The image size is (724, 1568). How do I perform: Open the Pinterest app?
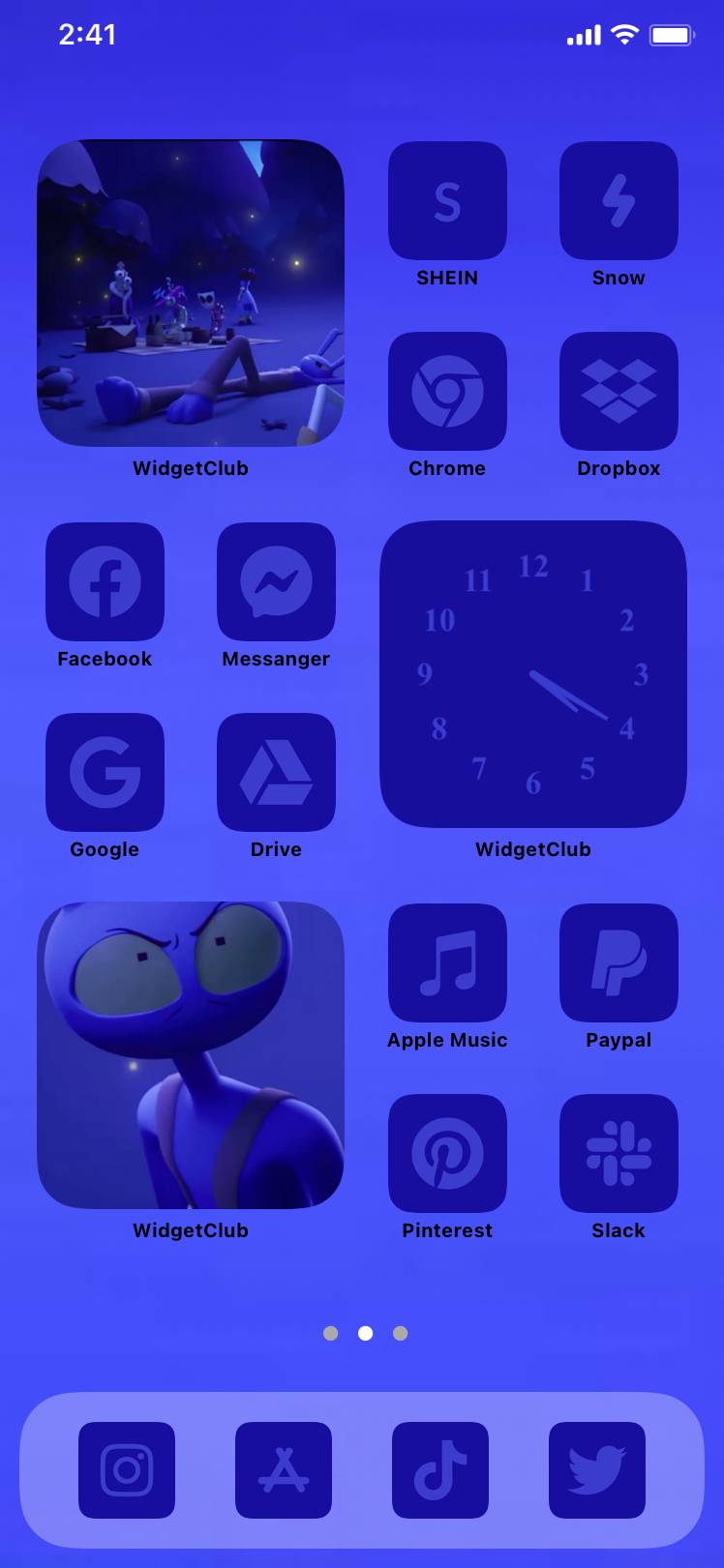(x=447, y=1154)
